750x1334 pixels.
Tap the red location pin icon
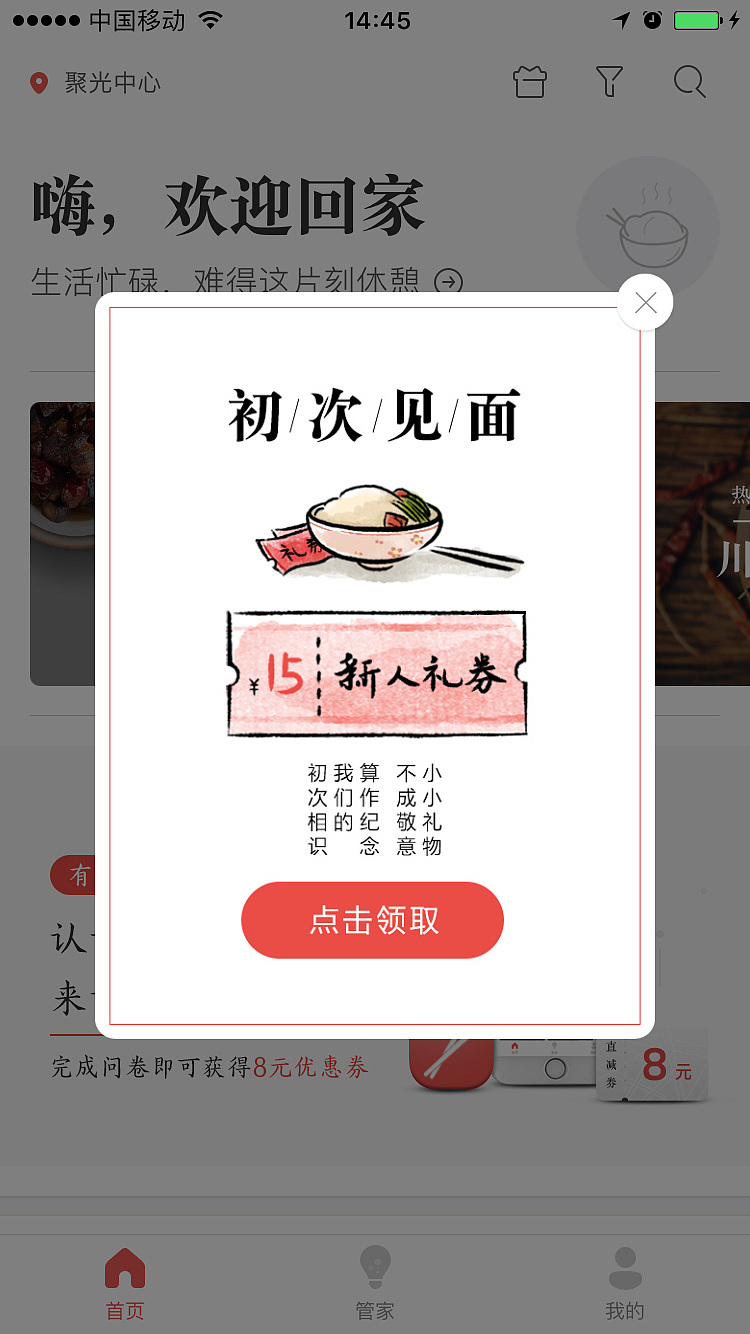pos(40,83)
